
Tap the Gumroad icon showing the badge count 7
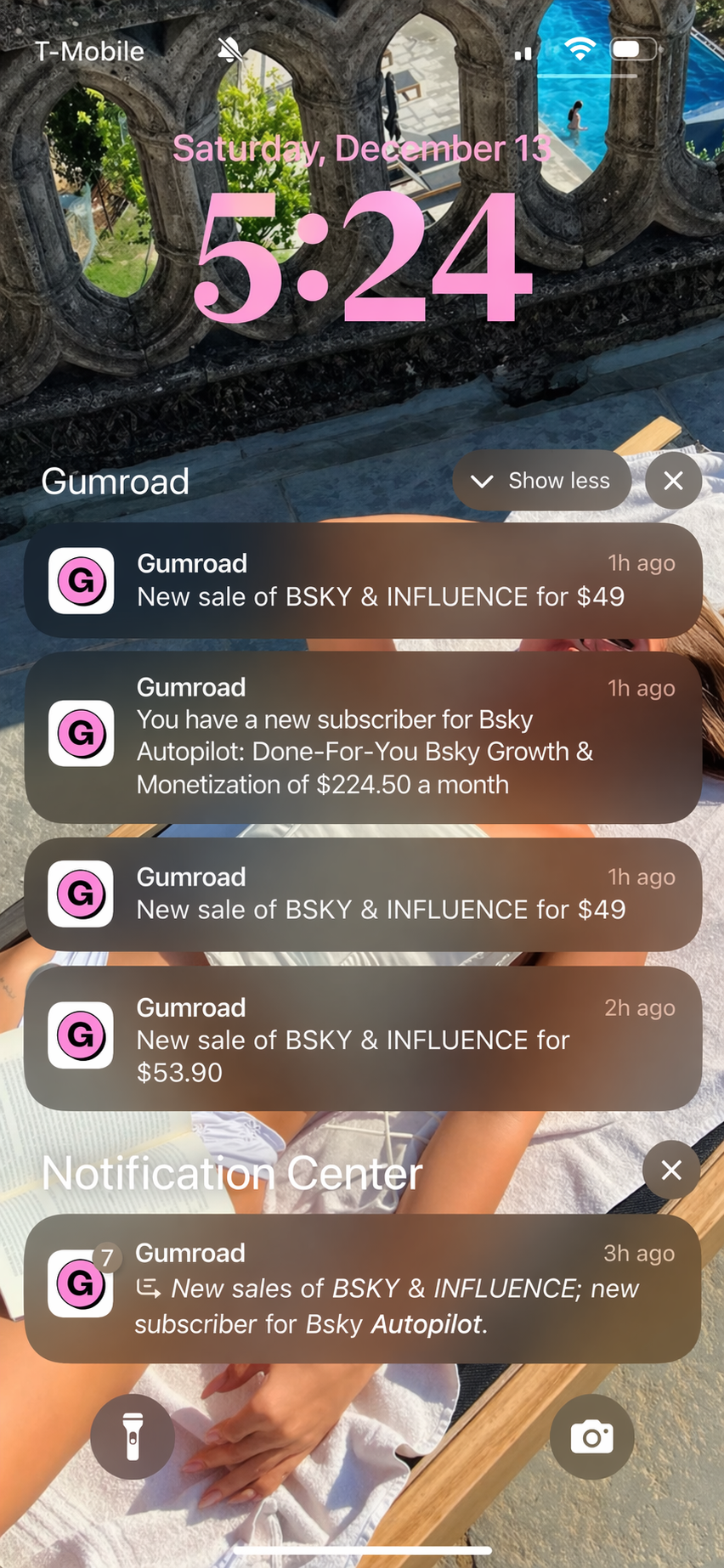(81, 1284)
